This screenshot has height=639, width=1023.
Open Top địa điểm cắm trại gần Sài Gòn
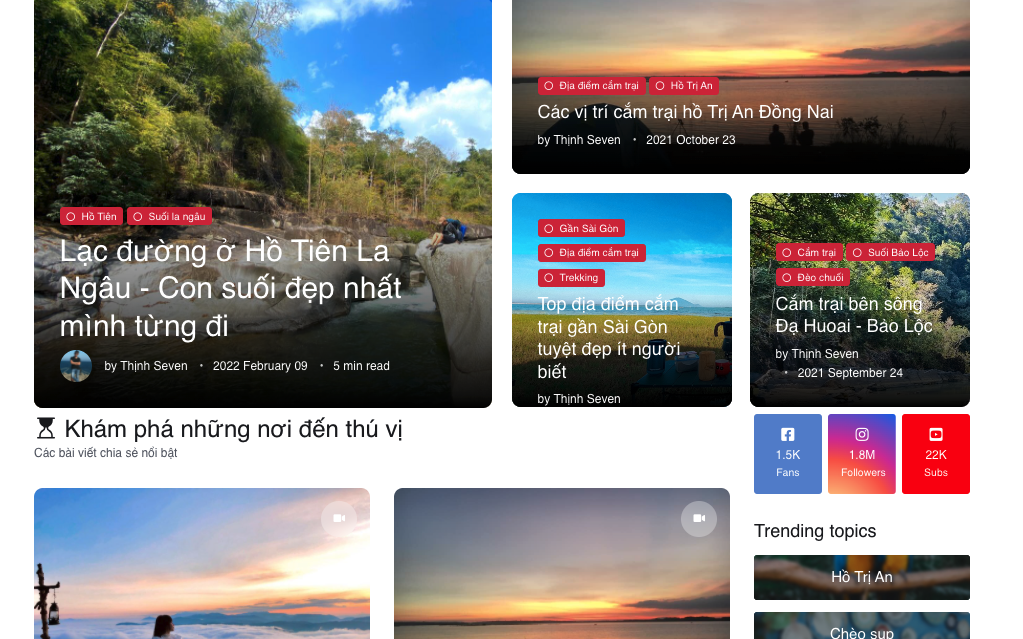coord(608,337)
